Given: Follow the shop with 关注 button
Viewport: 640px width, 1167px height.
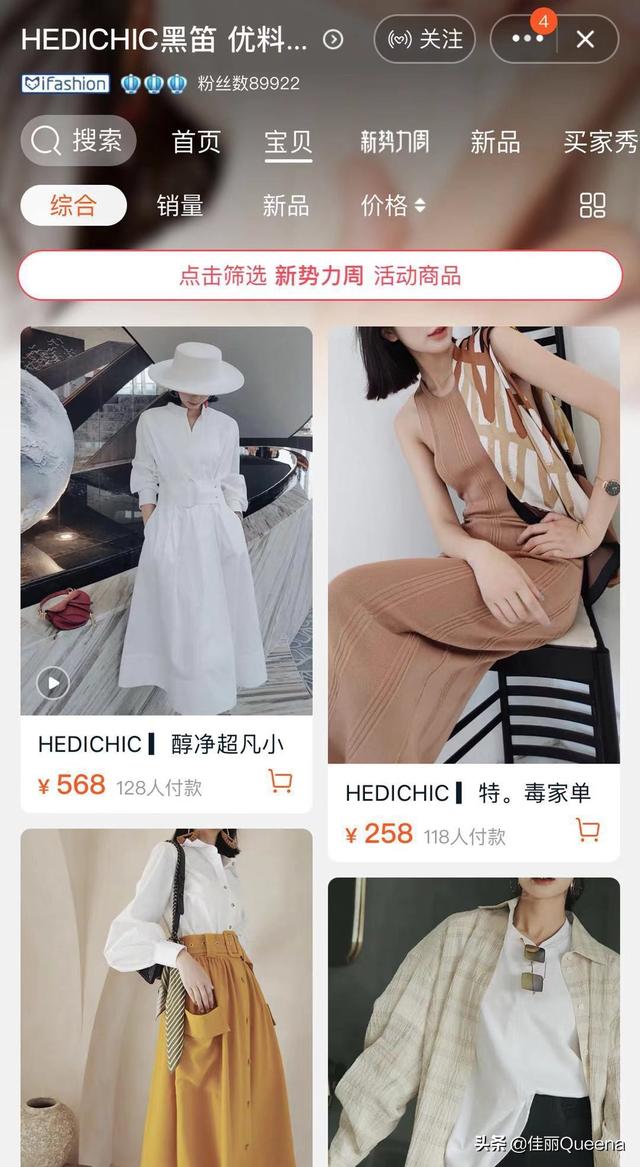Looking at the screenshot, I should pos(425,39).
